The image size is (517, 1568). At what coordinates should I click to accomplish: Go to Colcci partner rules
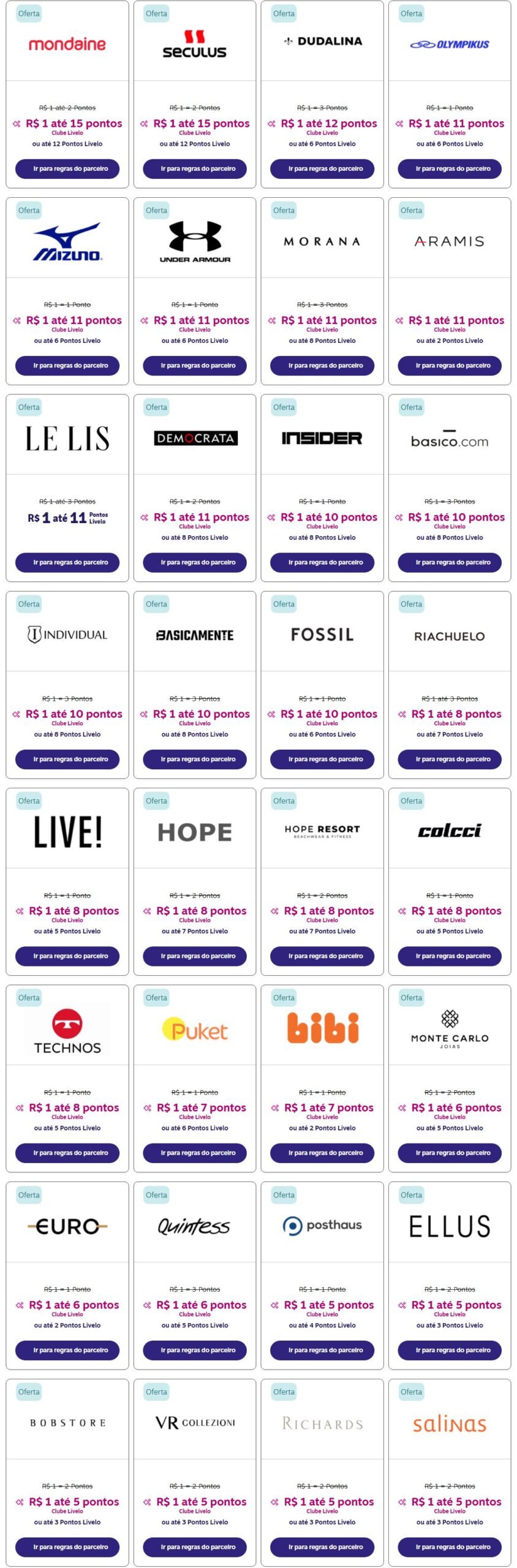(x=450, y=956)
